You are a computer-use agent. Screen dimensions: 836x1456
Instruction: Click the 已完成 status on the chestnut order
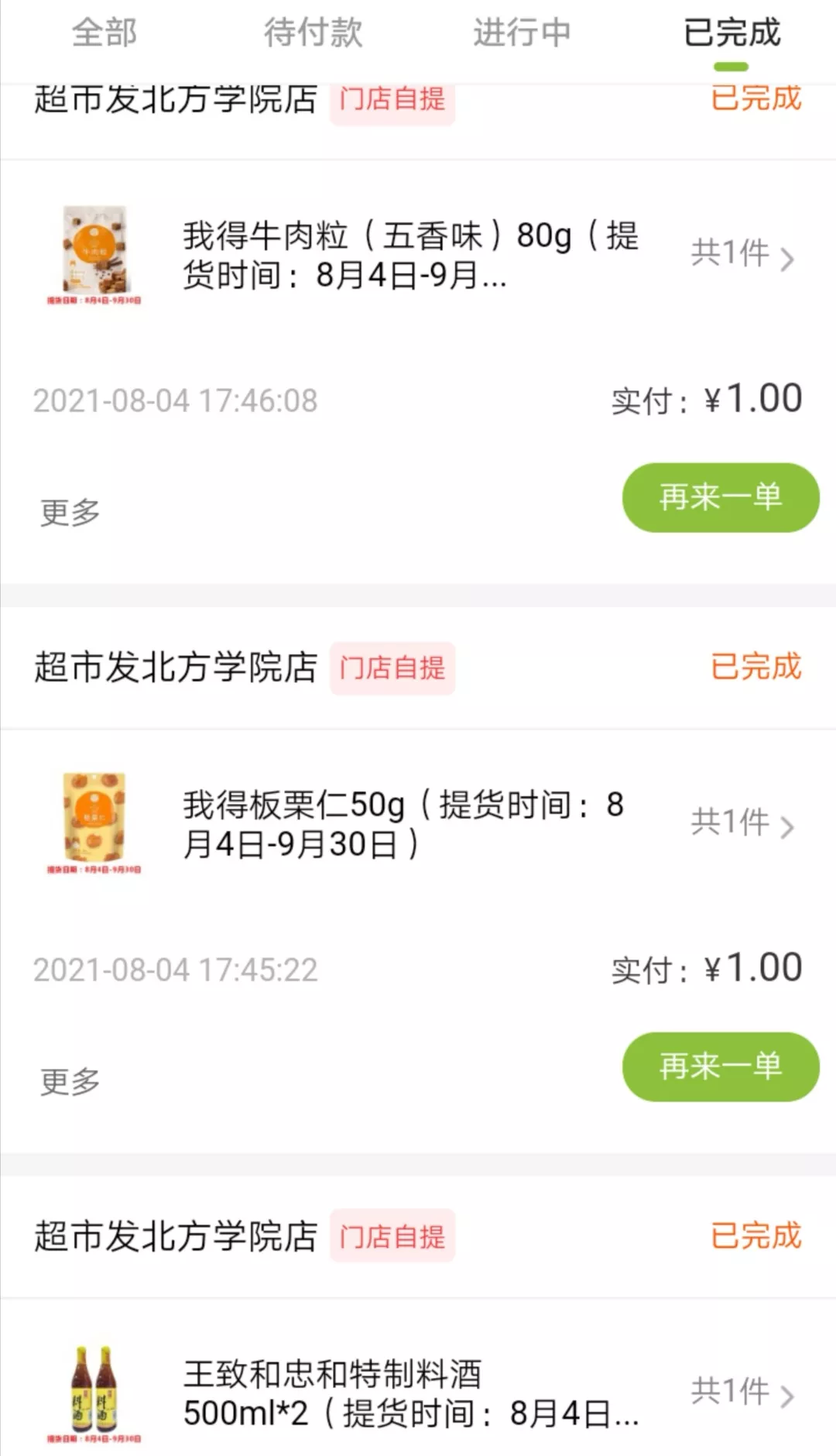(x=755, y=667)
